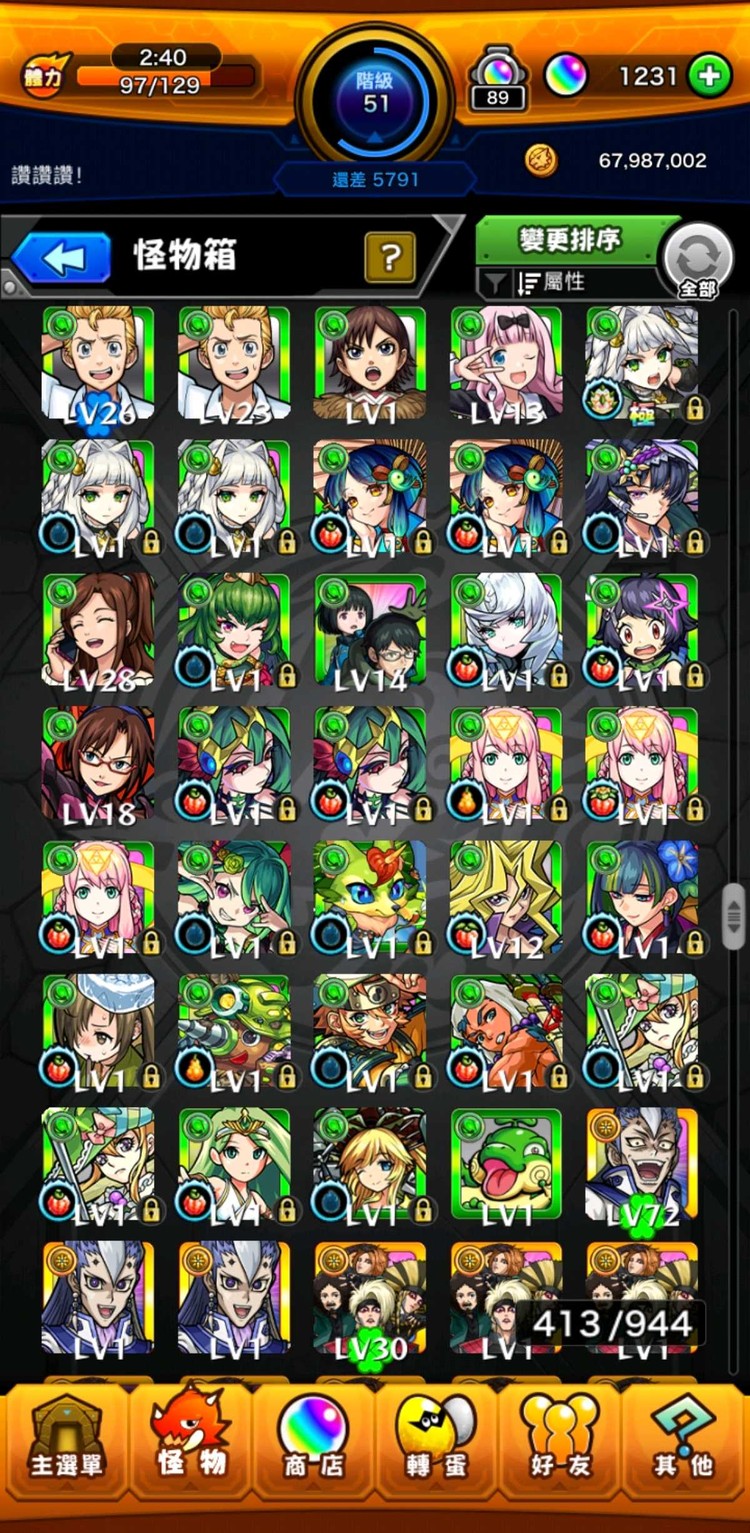Select the two-character monster LV14
This screenshot has width=750, height=1533.
pos(370,630)
